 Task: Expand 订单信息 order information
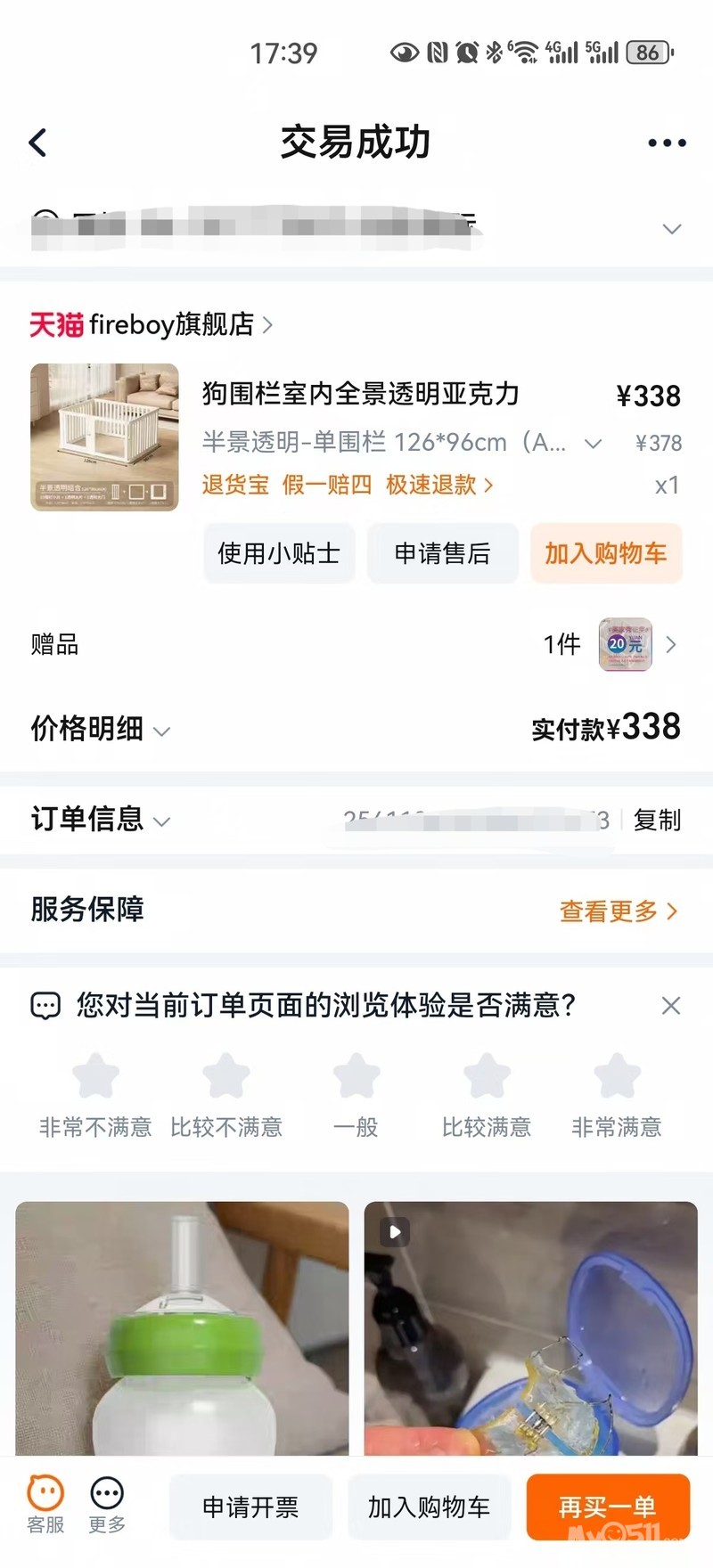100,819
